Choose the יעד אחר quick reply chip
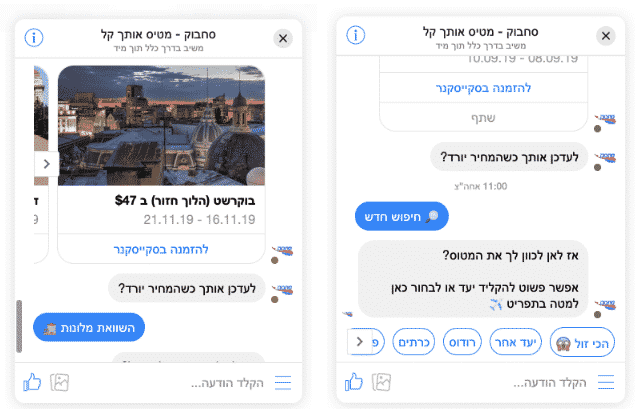635x409 pixels. click(517, 342)
